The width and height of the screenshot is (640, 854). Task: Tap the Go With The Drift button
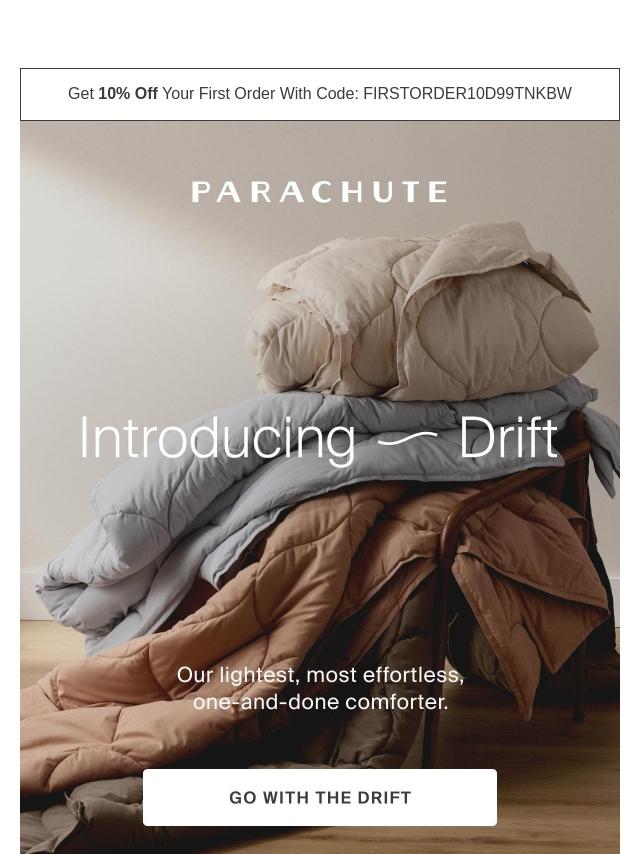(x=320, y=797)
